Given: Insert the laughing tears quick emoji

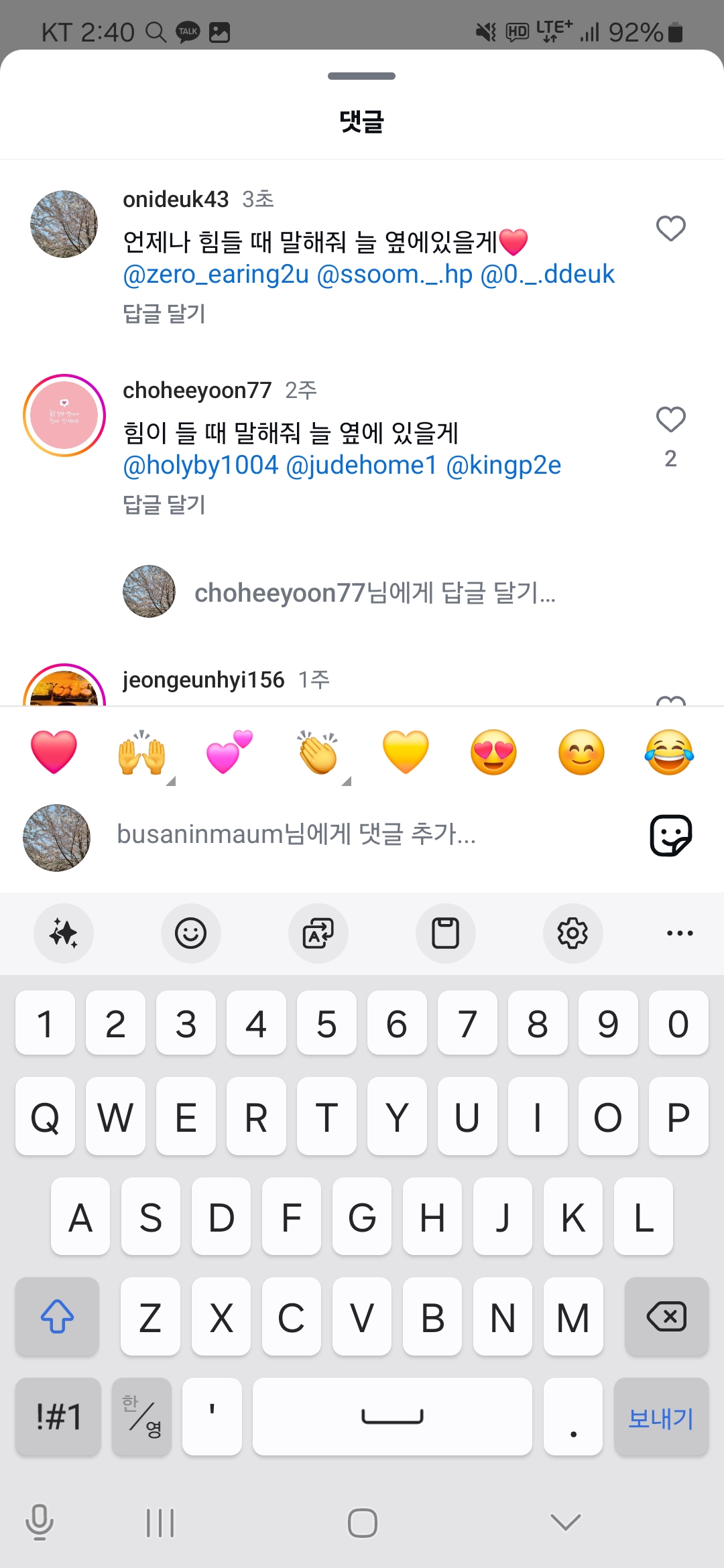Looking at the screenshot, I should 669,753.
